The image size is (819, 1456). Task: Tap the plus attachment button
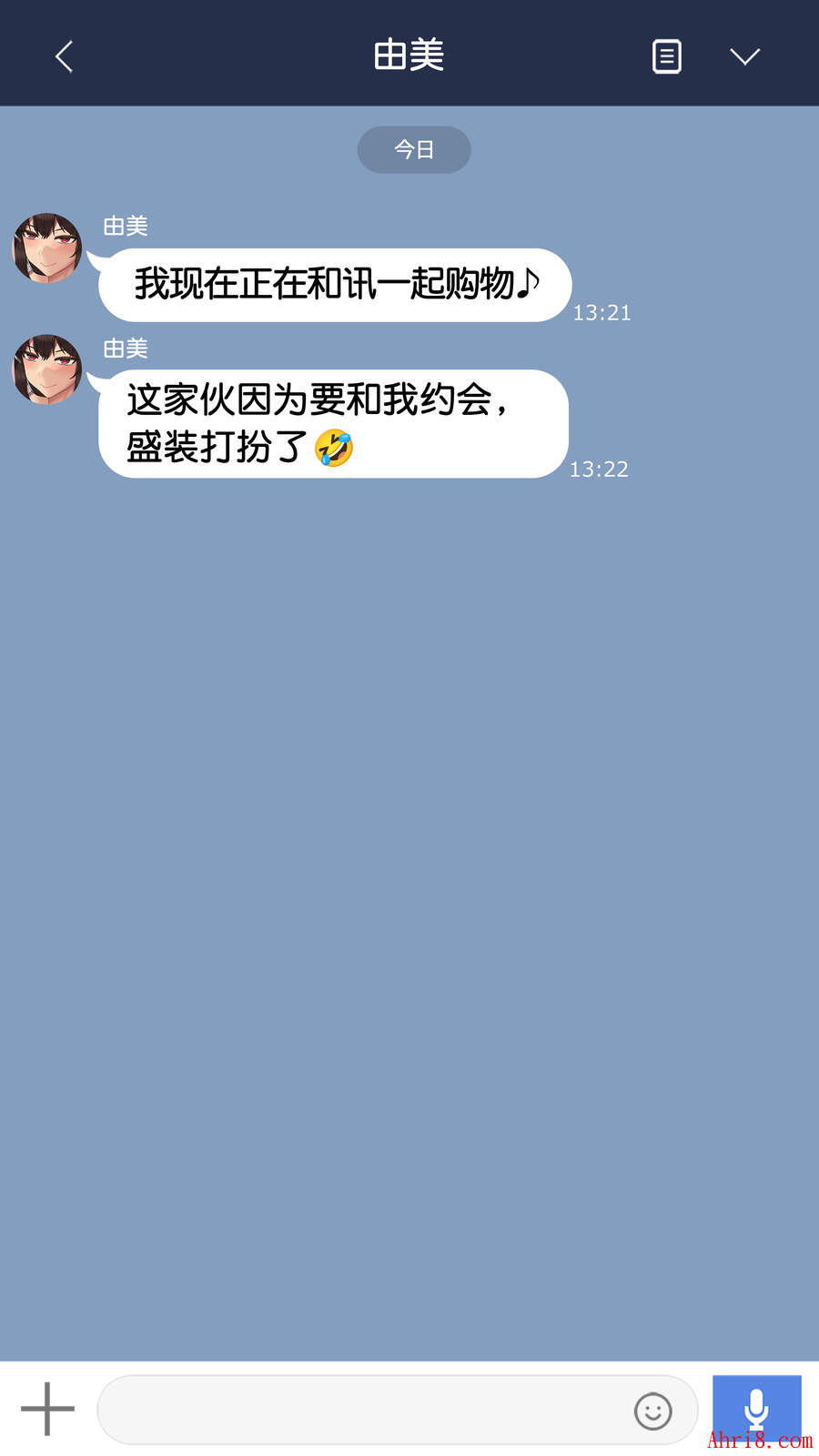(47, 1409)
